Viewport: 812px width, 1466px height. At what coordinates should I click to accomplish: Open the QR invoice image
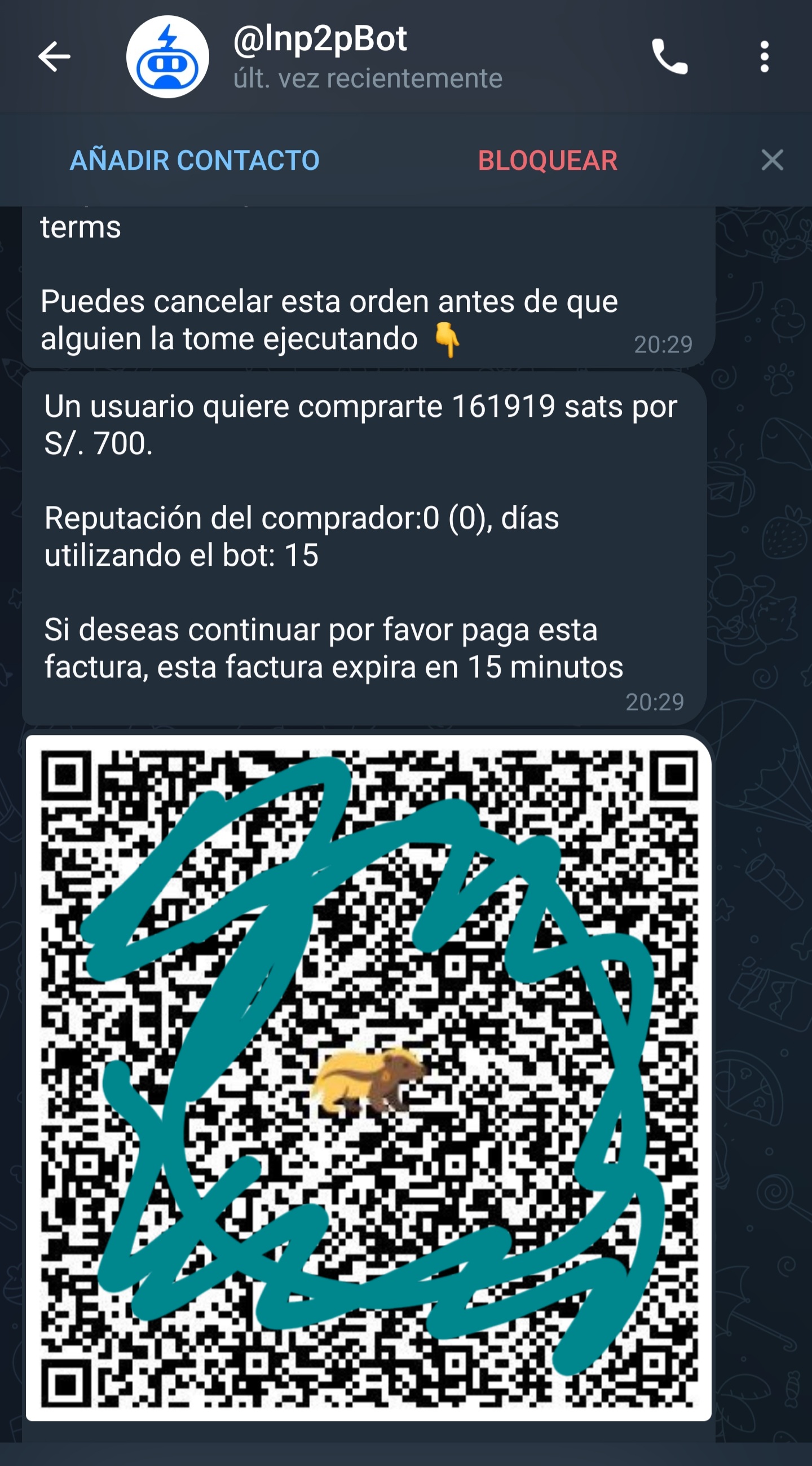tap(369, 1078)
